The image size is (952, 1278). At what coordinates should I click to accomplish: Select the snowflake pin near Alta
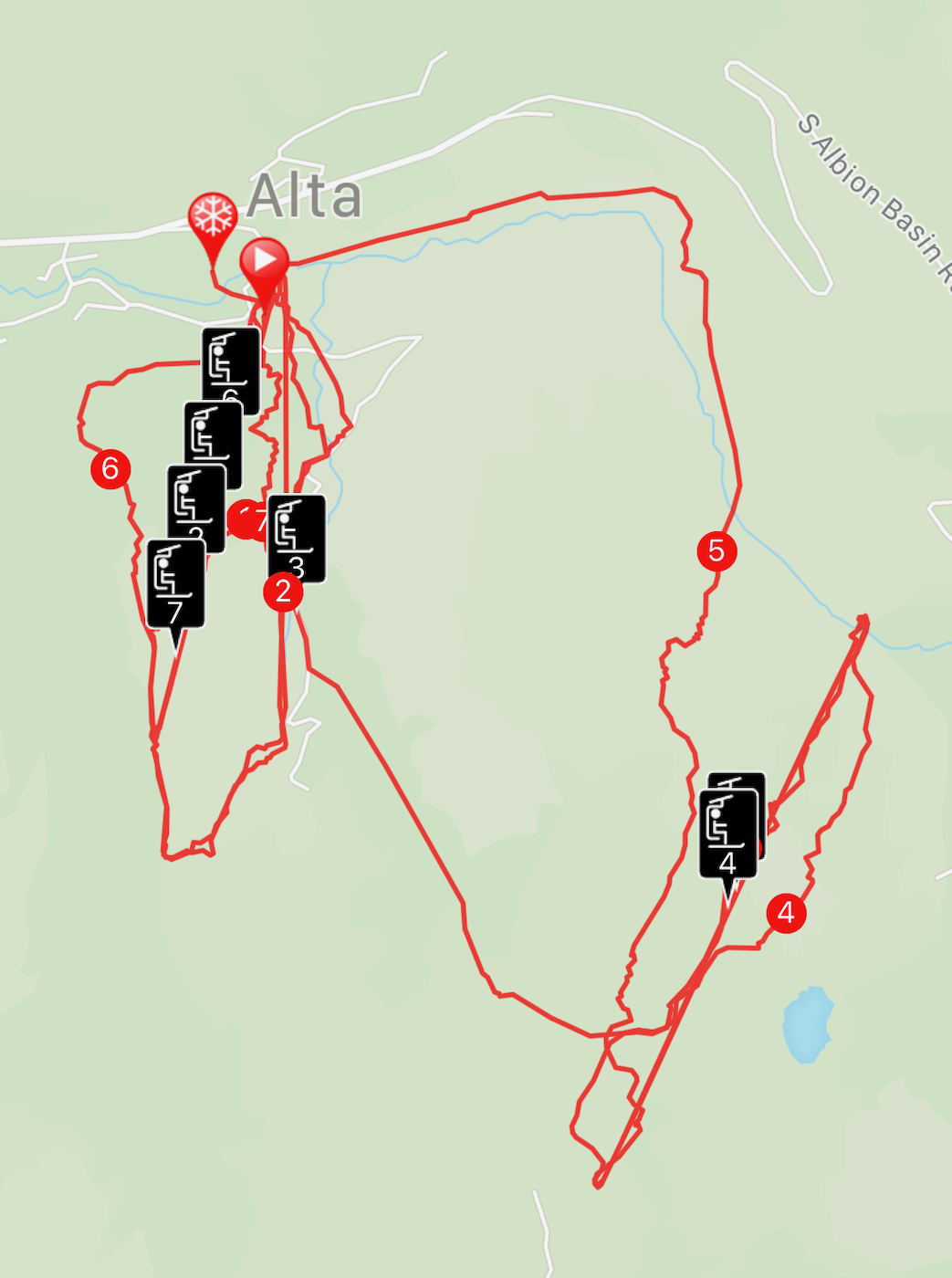coord(213,216)
